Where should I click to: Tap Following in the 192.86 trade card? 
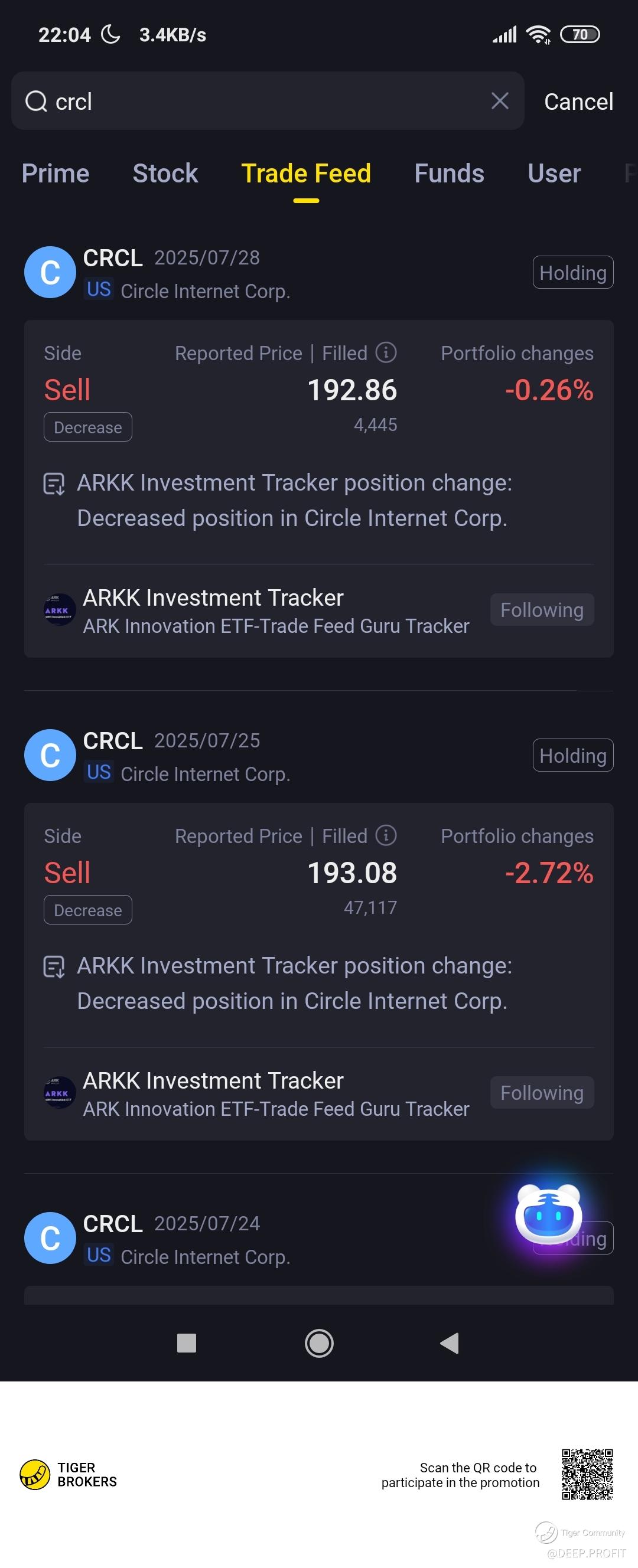pos(542,610)
